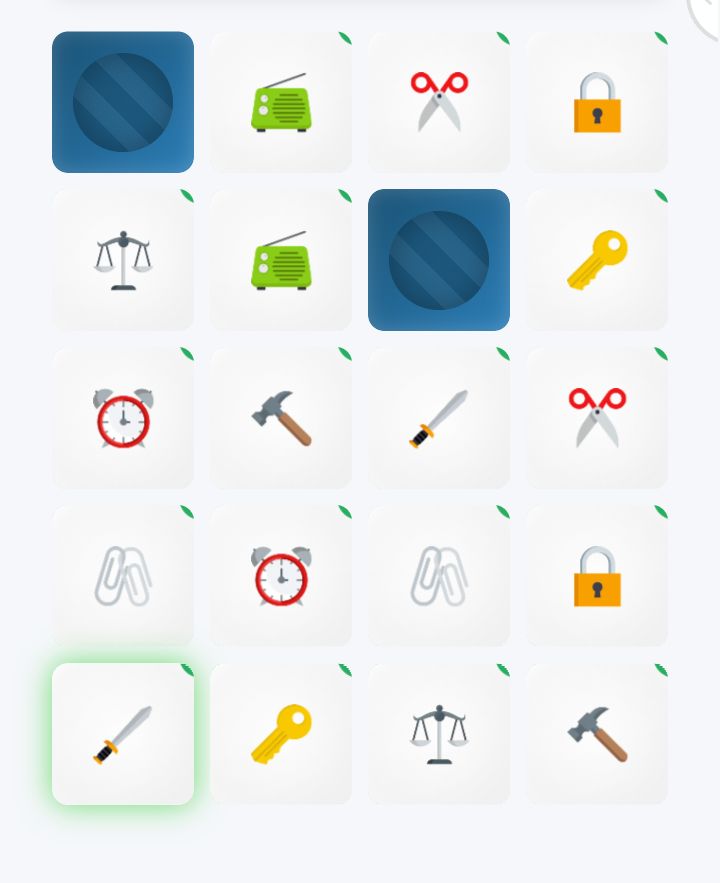This screenshot has width=720, height=883.
Task: Tap the hammer card next to the sword
Action: click(x=281, y=418)
